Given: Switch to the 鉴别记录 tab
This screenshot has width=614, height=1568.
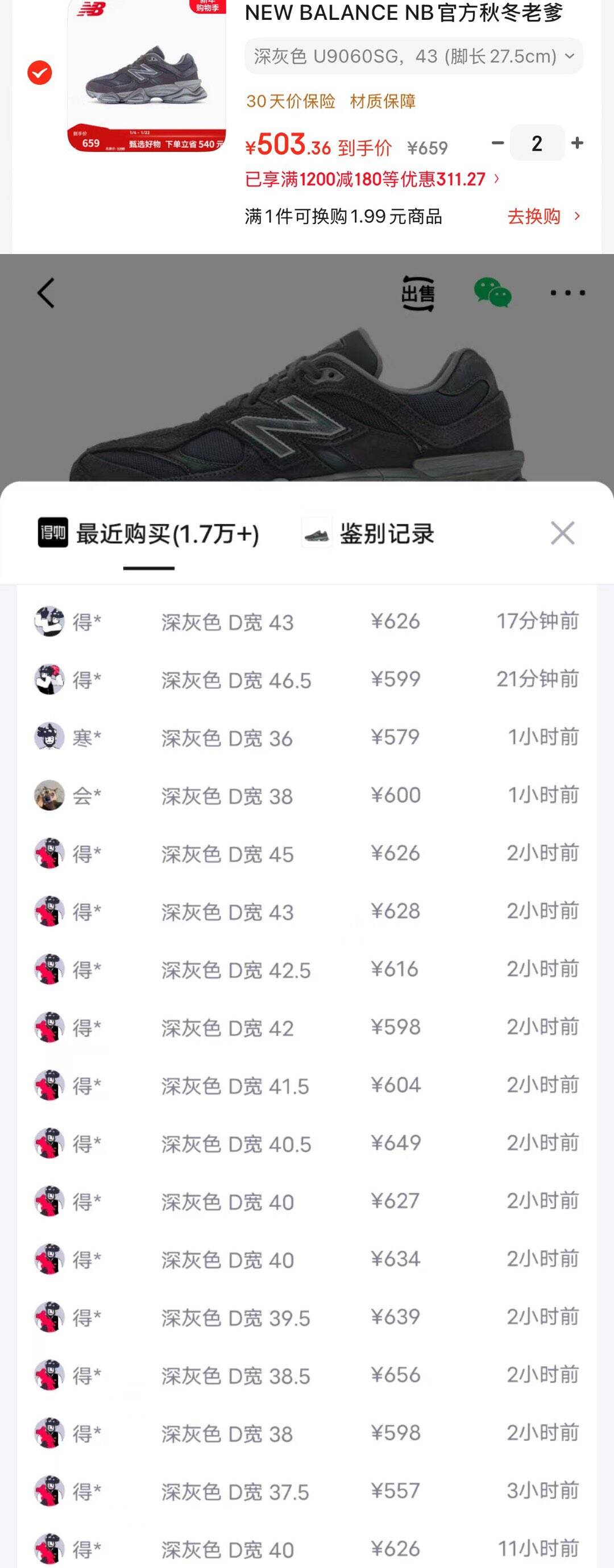Looking at the screenshot, I should click(x=368, y=534).
